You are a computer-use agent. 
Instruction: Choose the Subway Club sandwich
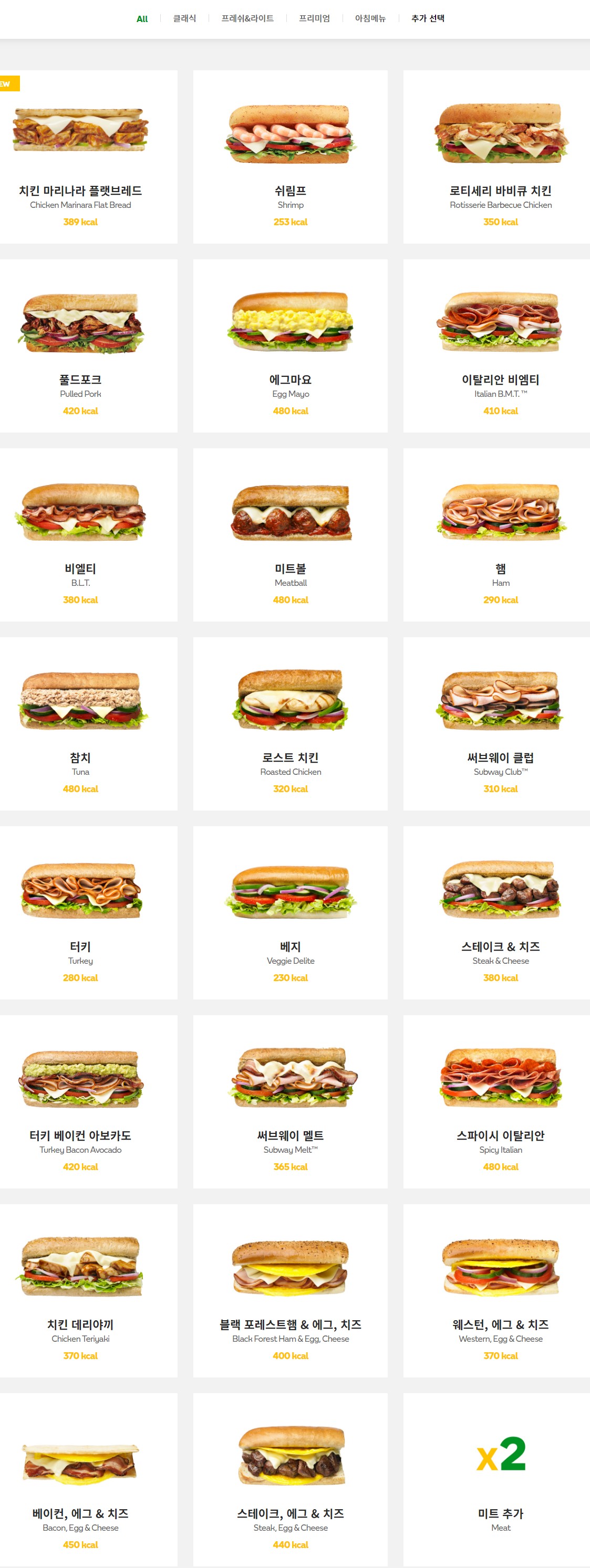click(x=500, y=723)
